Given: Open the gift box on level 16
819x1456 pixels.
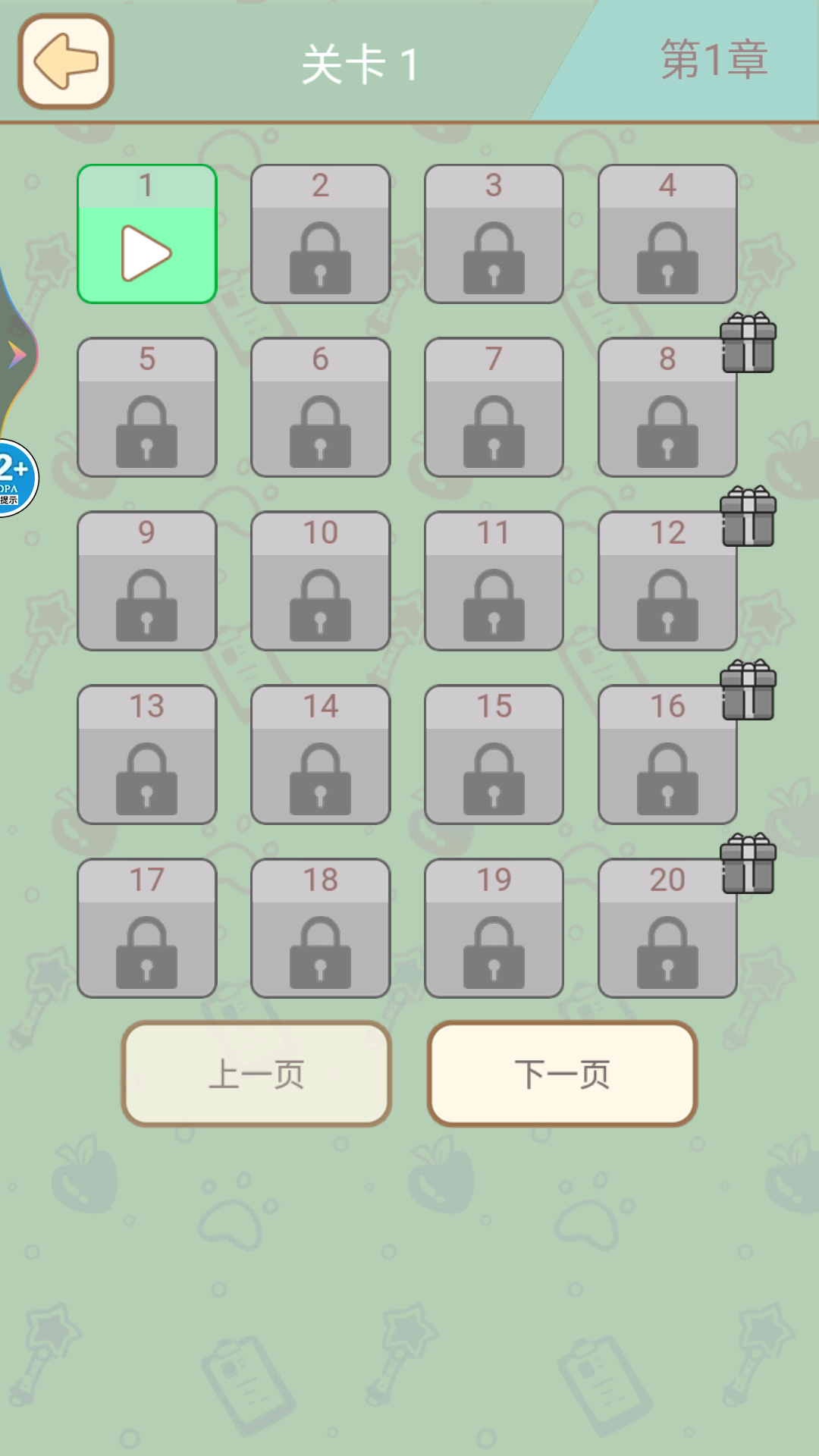Looking at the screenshot, I should coord(748,690).
